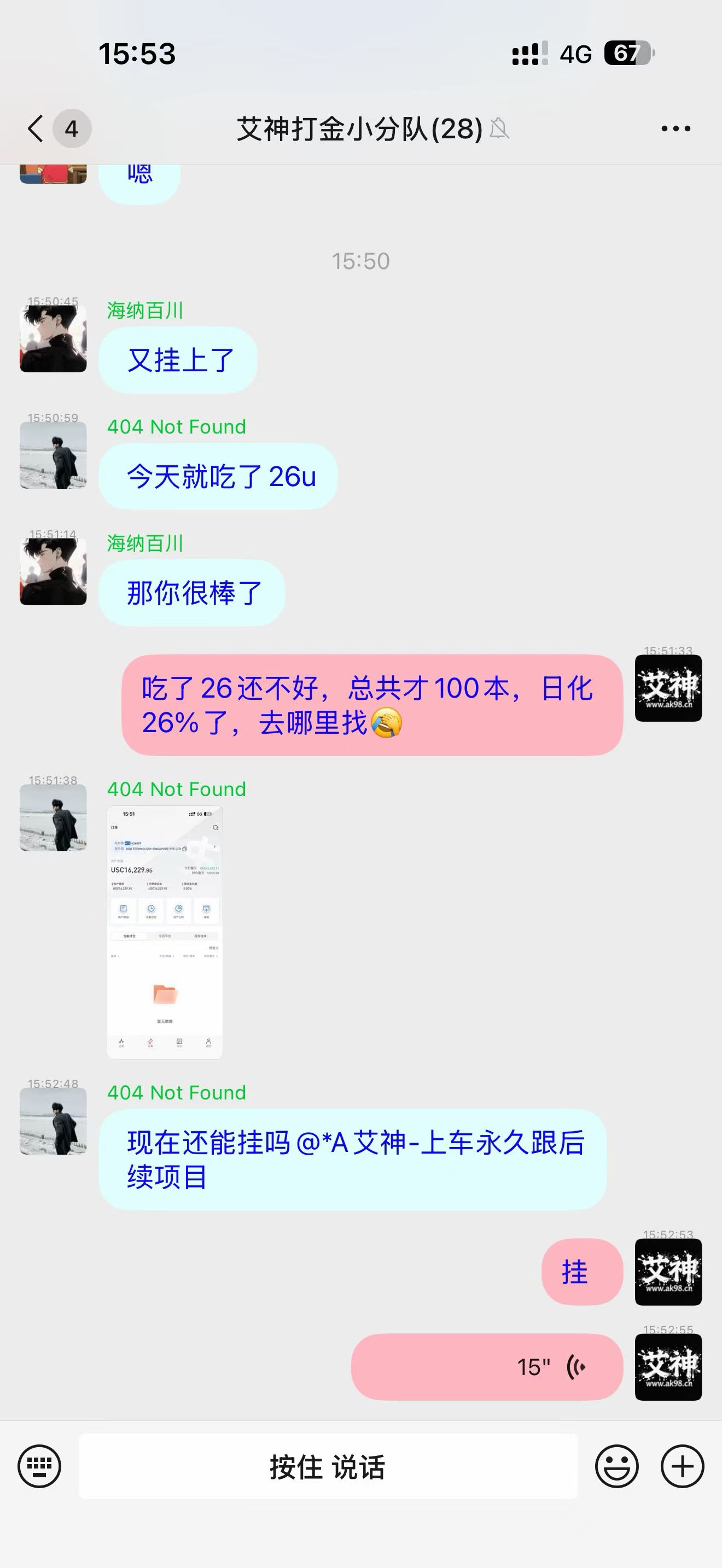The width and height of the screenshot is (722, 1568).
Task: Open the screenshot image from 404 Not Found
Action: click(x=165, y=932)
